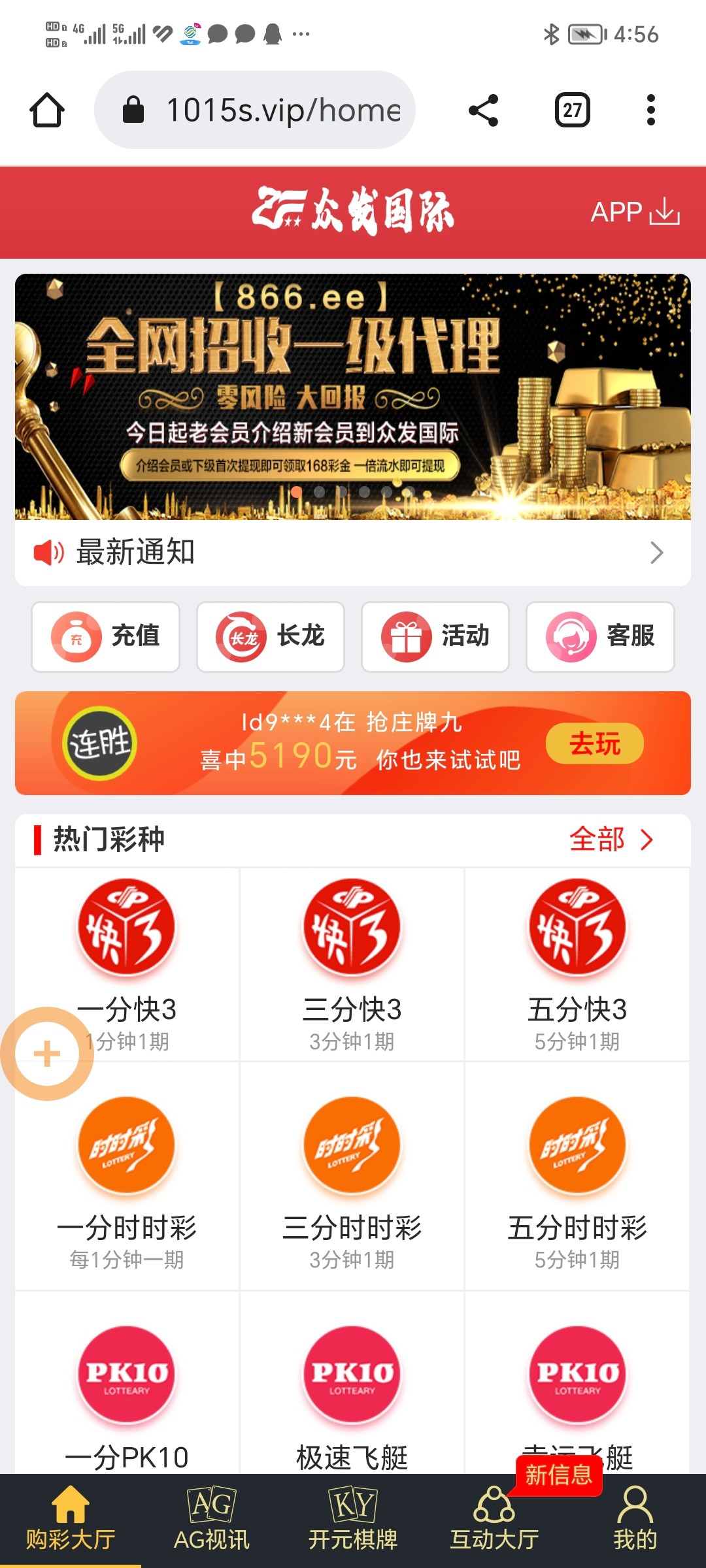Viewport: 706px width, 1568px height.
Task: Open the 五分时时彩 game
Action: pyautogui.click(x=577, y=1176)
